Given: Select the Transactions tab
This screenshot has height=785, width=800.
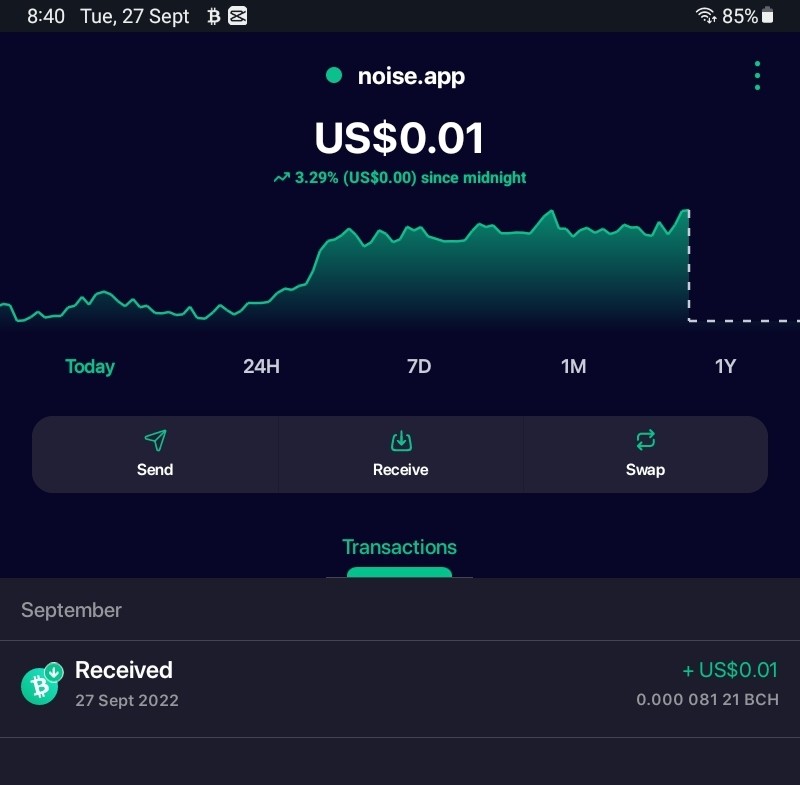Looking at the screenshot, I should [x=399, y=547].
